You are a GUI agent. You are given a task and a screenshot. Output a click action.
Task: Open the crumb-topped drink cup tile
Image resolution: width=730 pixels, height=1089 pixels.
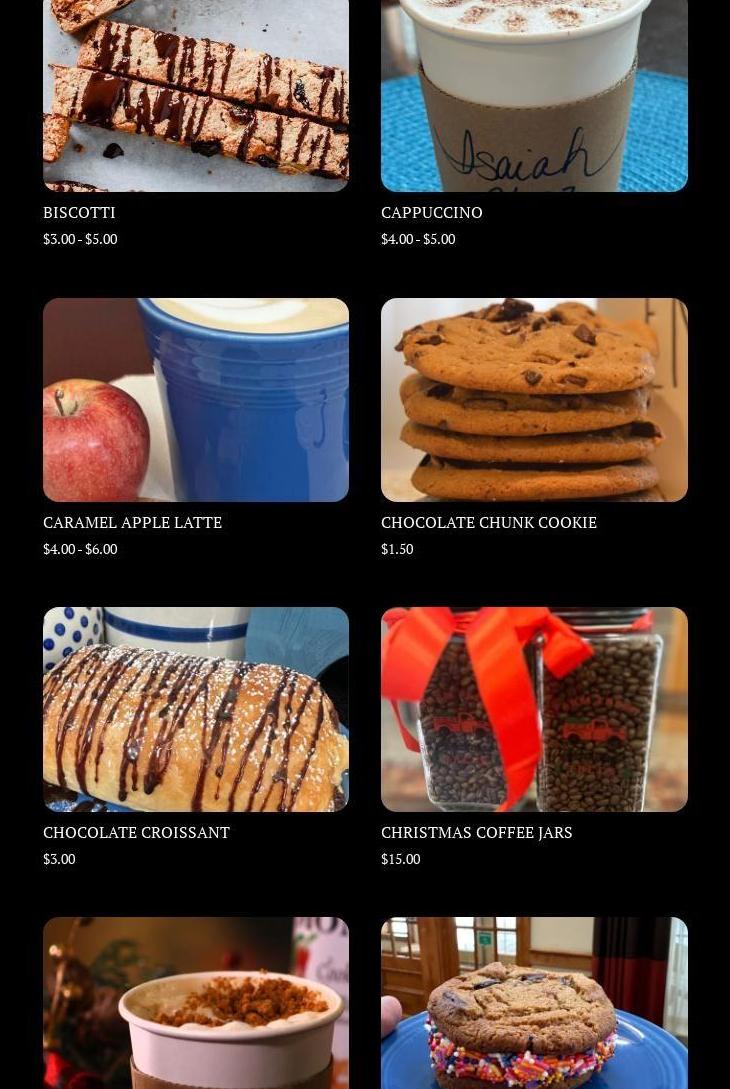click(196, 1005)
